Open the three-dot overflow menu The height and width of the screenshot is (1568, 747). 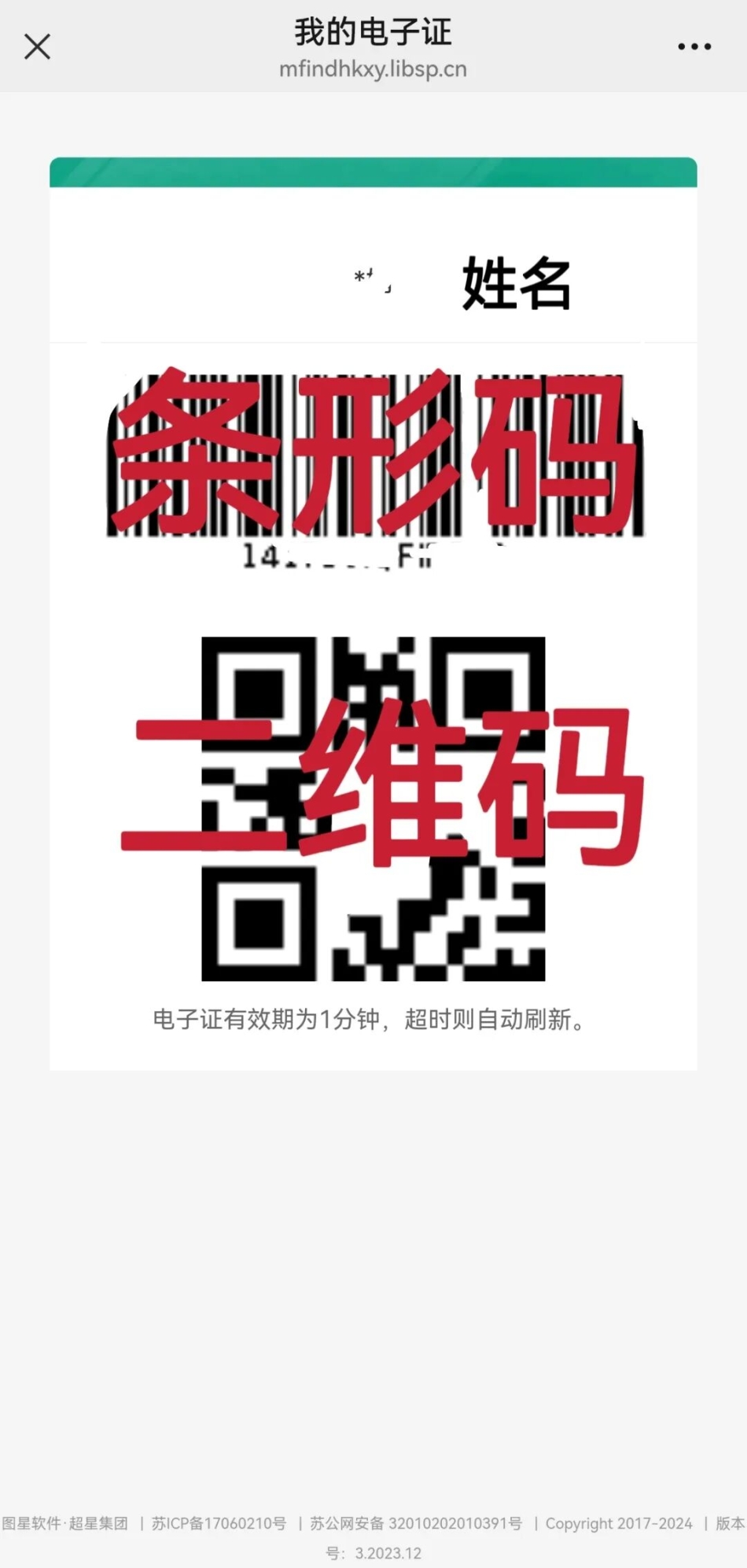tap(694, 47)
